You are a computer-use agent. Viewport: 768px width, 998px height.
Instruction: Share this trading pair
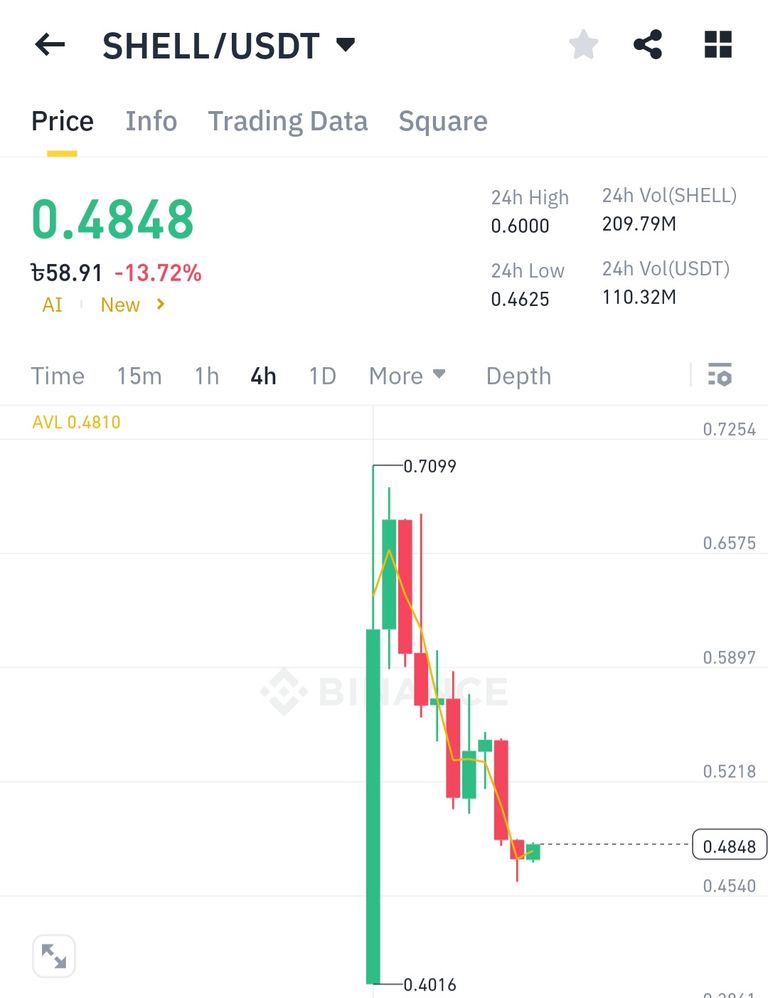tap(648, 44)
